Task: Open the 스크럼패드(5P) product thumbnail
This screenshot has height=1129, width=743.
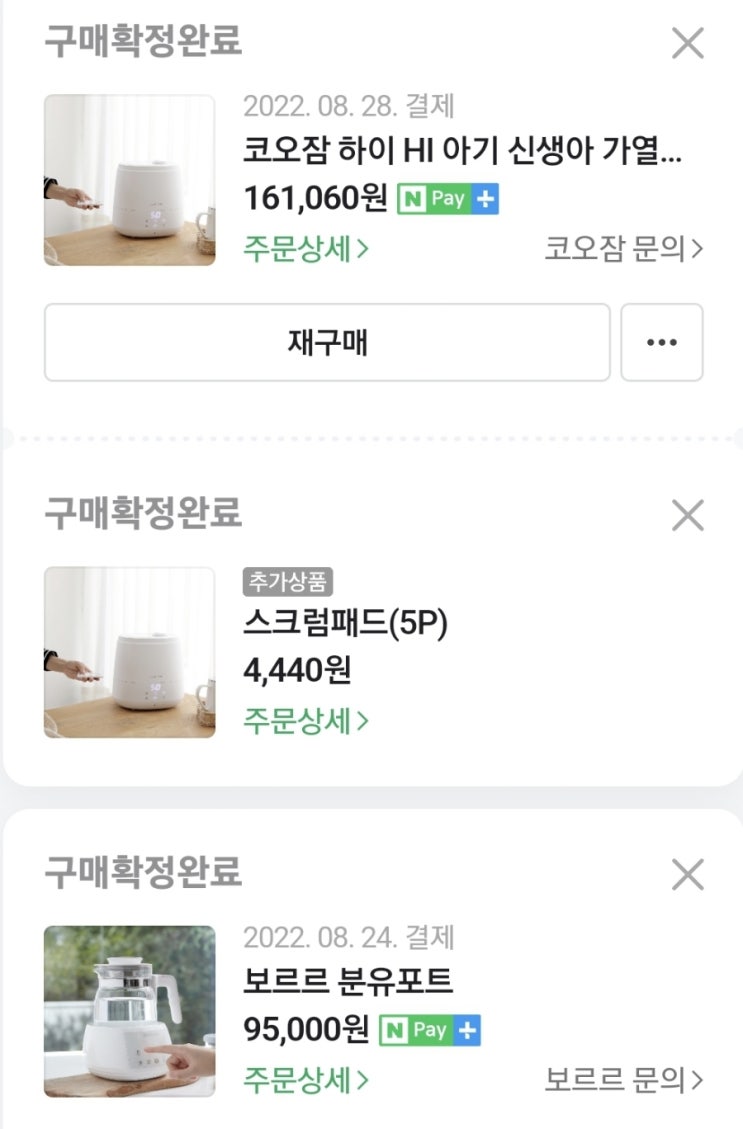Action: (129, 652)
